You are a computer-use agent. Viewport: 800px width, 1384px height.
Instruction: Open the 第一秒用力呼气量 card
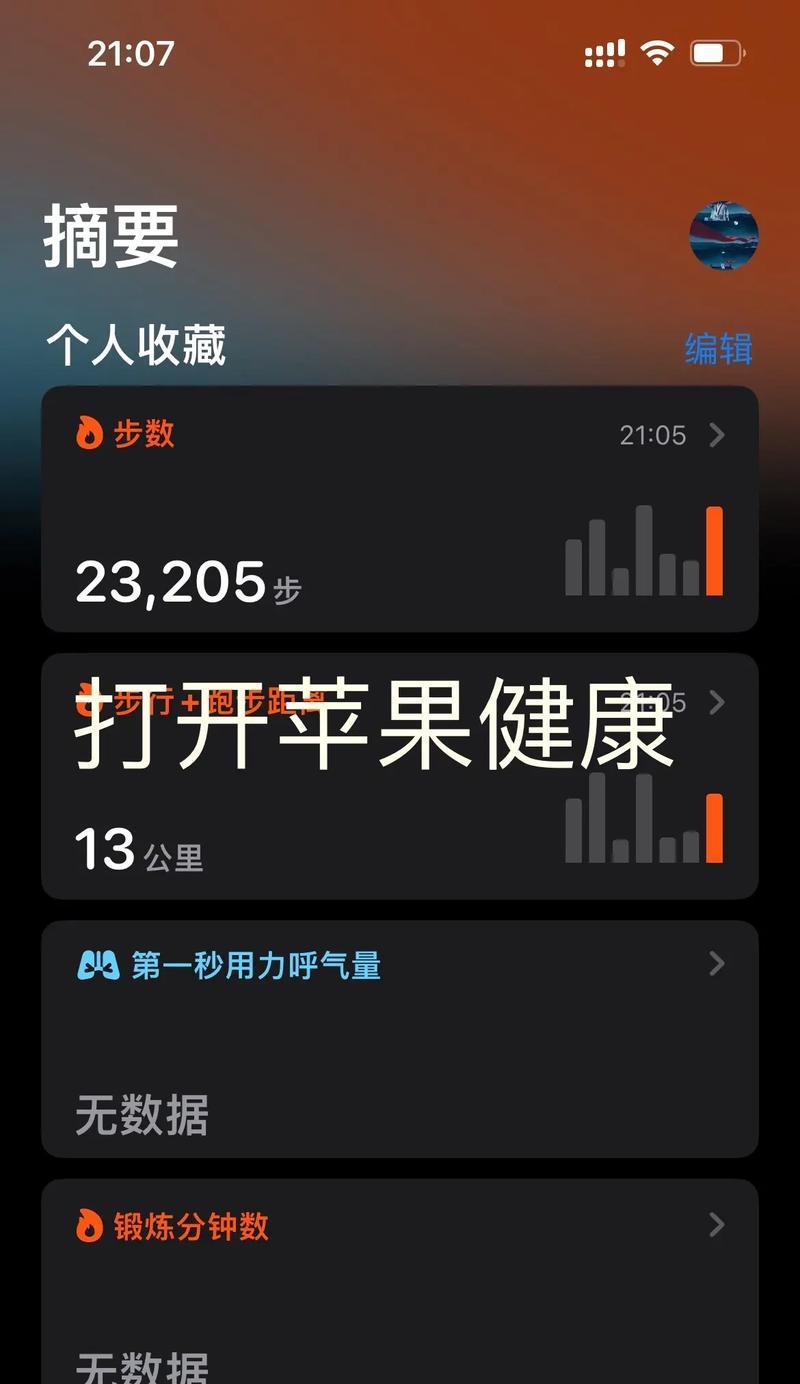[398, 1038]
